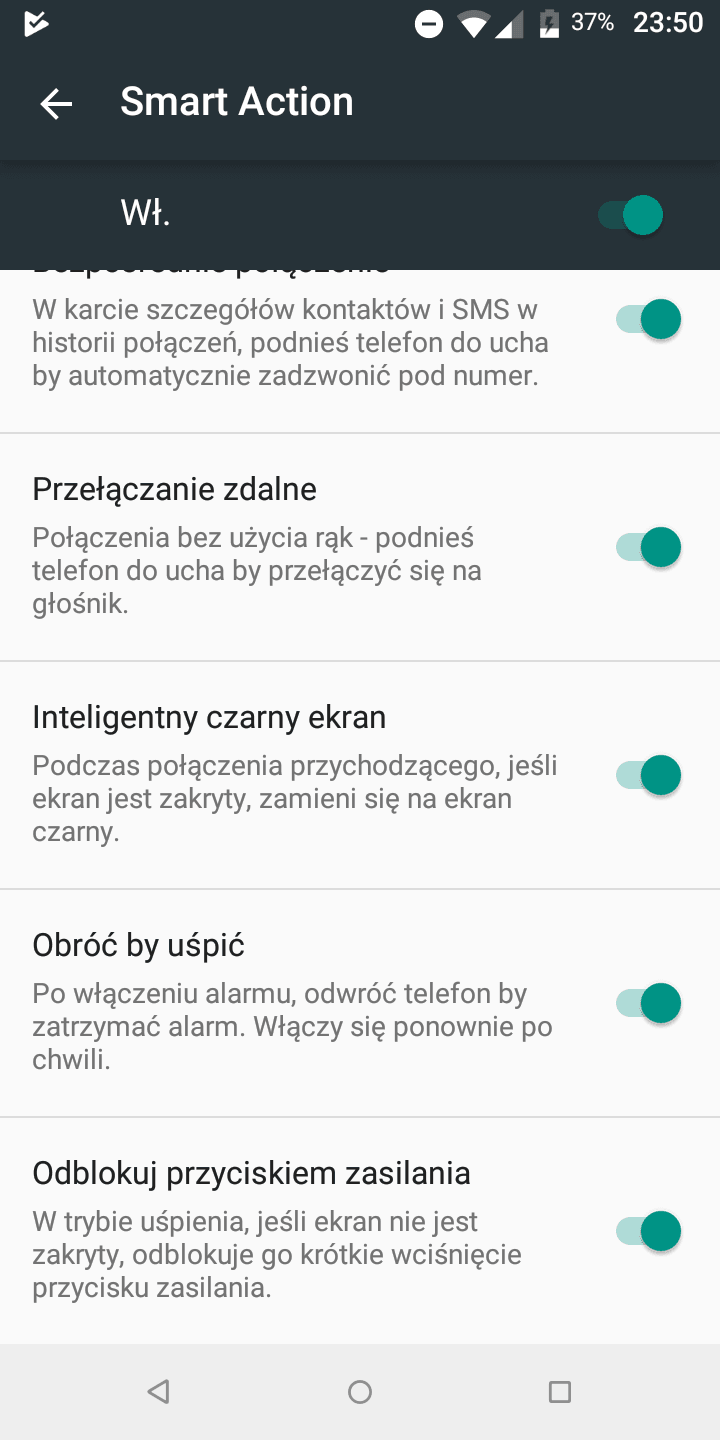The height and width of the screenshot is (1440, 720).
Task: Disable Odblokuj przyciskiem zasilania
Action: pyautogui.click(x=649, y=1231)
